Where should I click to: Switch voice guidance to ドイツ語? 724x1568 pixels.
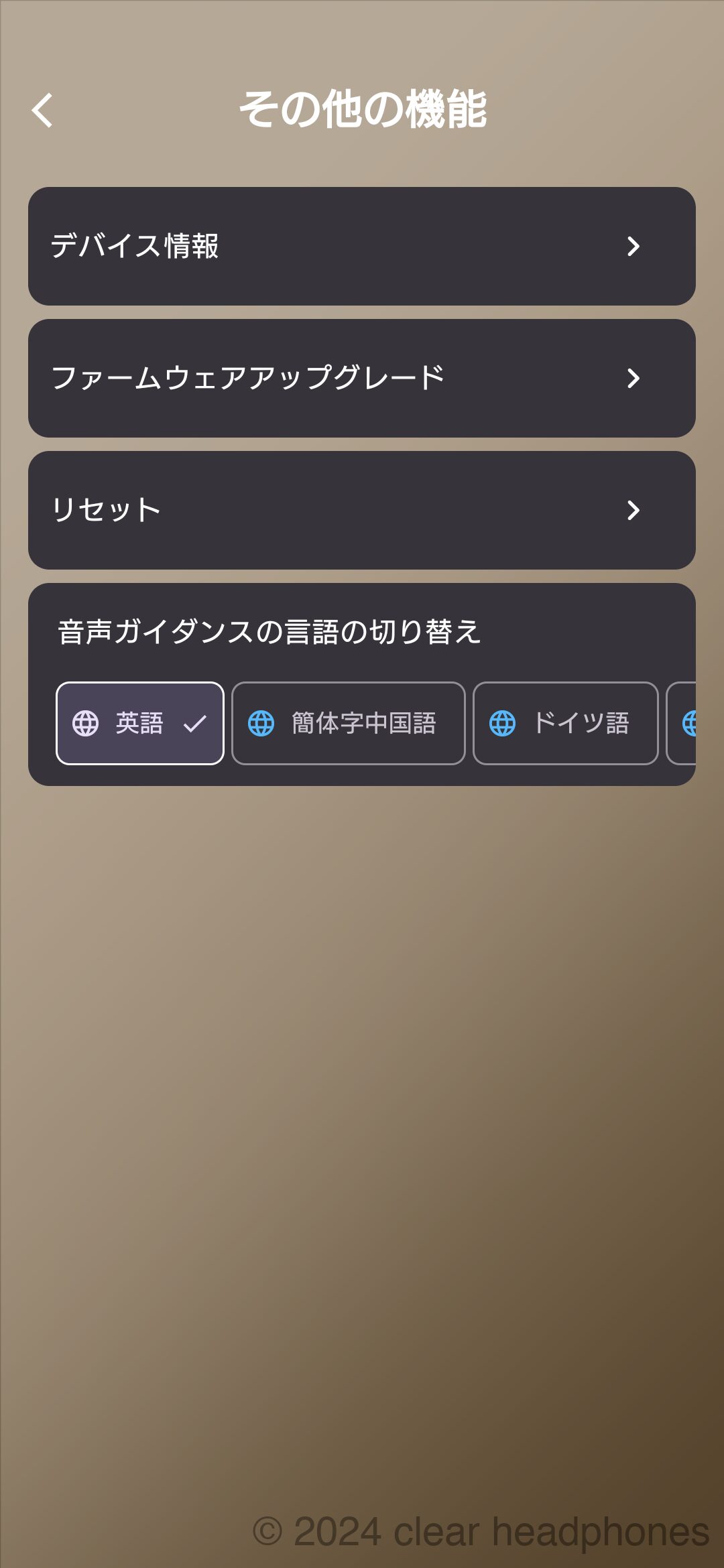click(x=565, y=723)
